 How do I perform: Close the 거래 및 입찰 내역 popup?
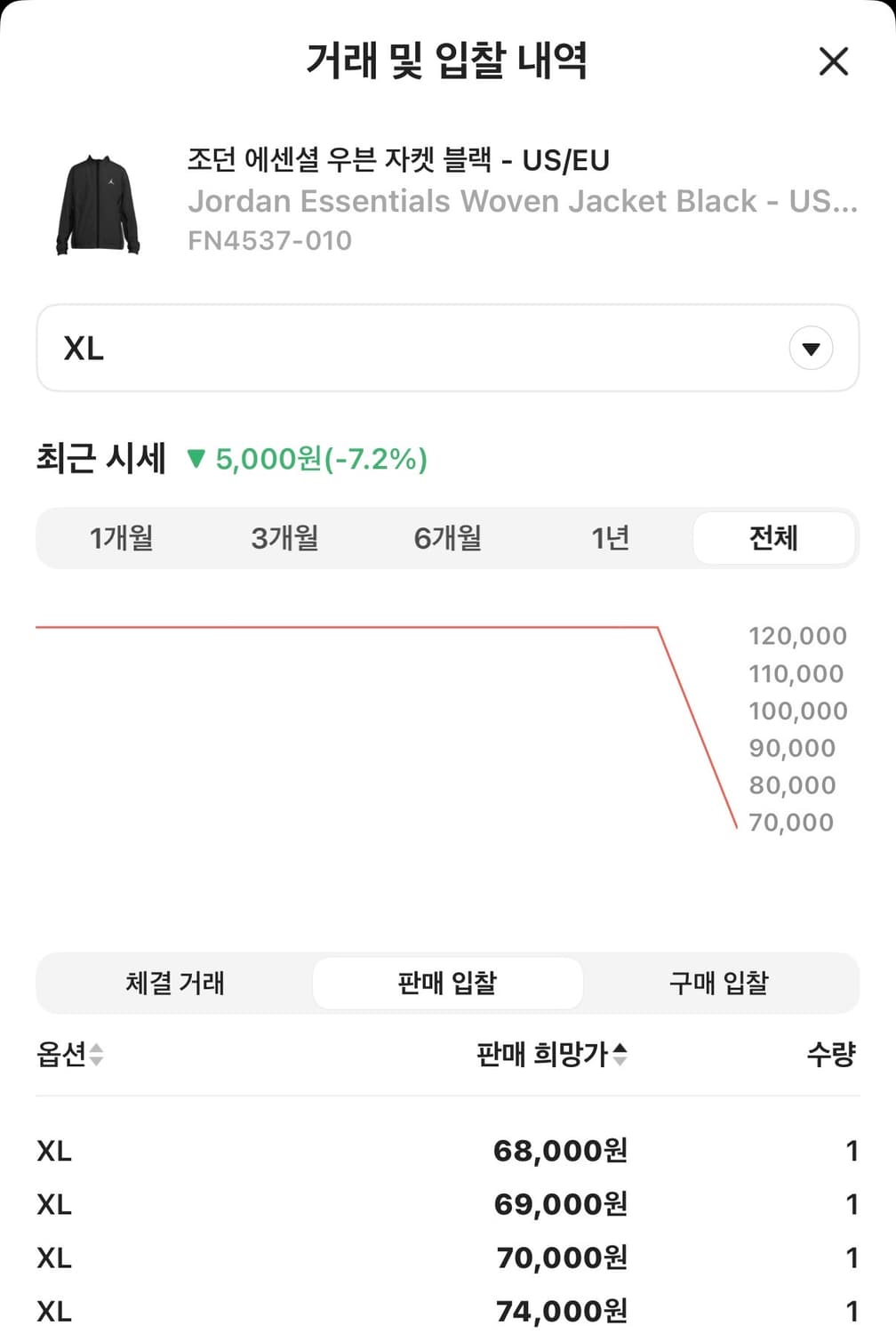pos(833,61)
